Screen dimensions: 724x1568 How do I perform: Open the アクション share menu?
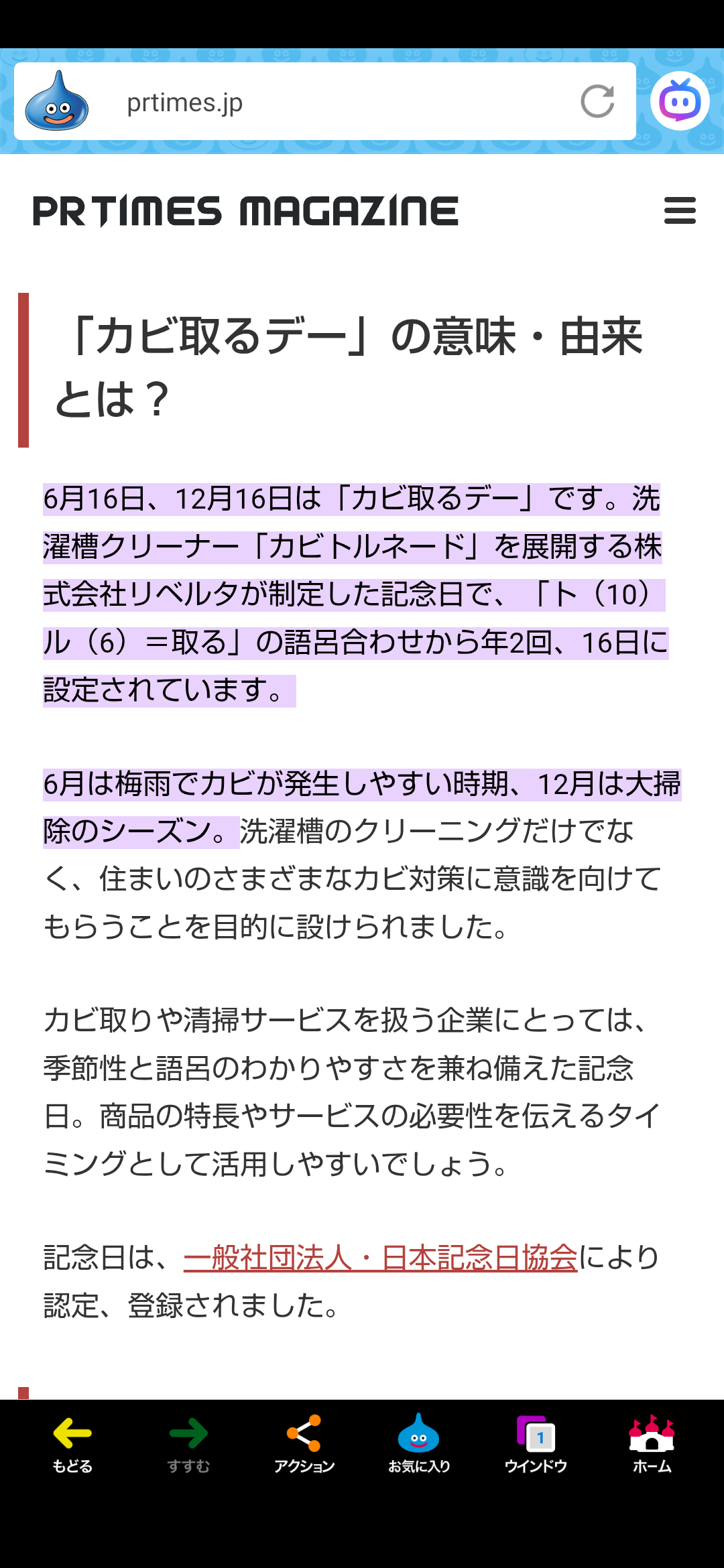pyautogui.click(x=304, y=1443)
